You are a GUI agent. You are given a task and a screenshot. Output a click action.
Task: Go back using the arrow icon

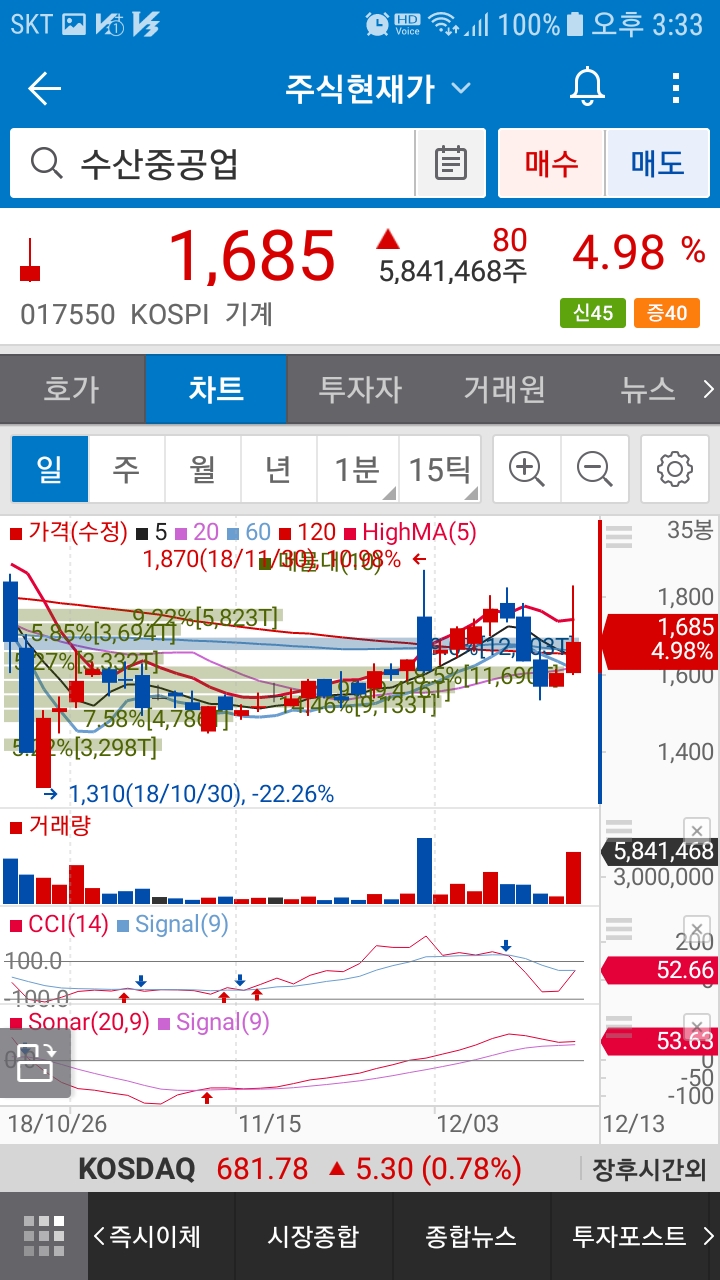45,89
